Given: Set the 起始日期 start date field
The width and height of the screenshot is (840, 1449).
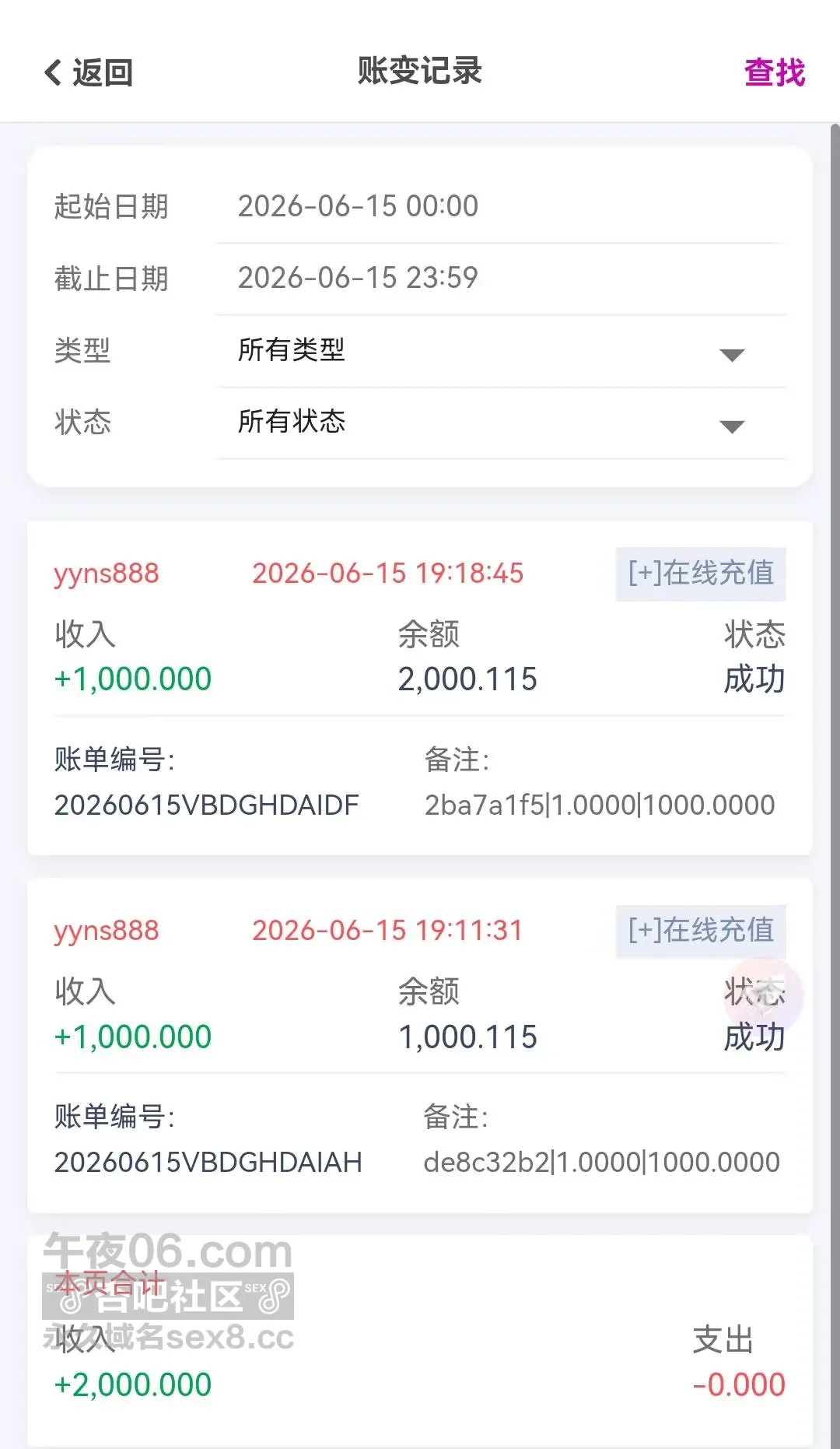Looking at the screenshot, I should click(501, 207).
